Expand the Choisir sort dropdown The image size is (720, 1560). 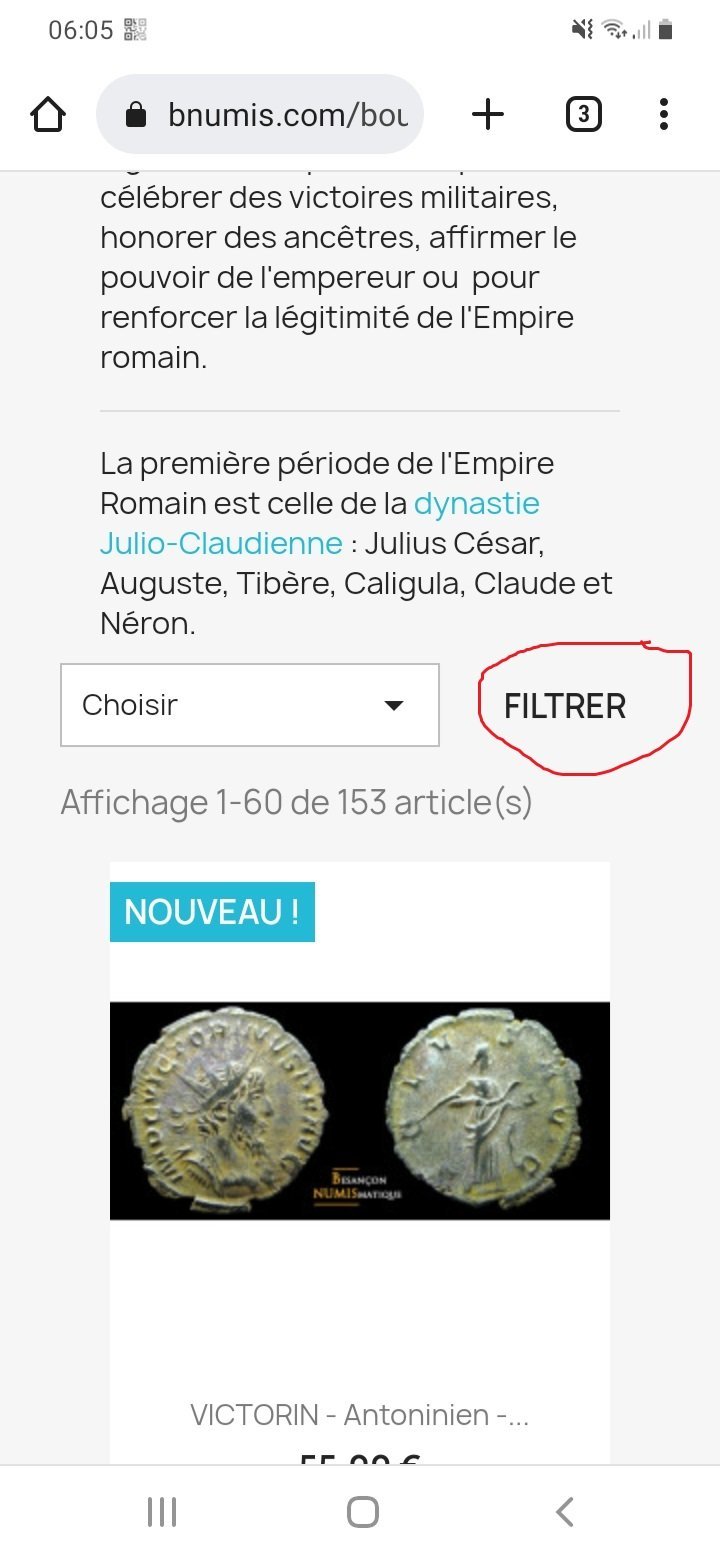[250, 705]
